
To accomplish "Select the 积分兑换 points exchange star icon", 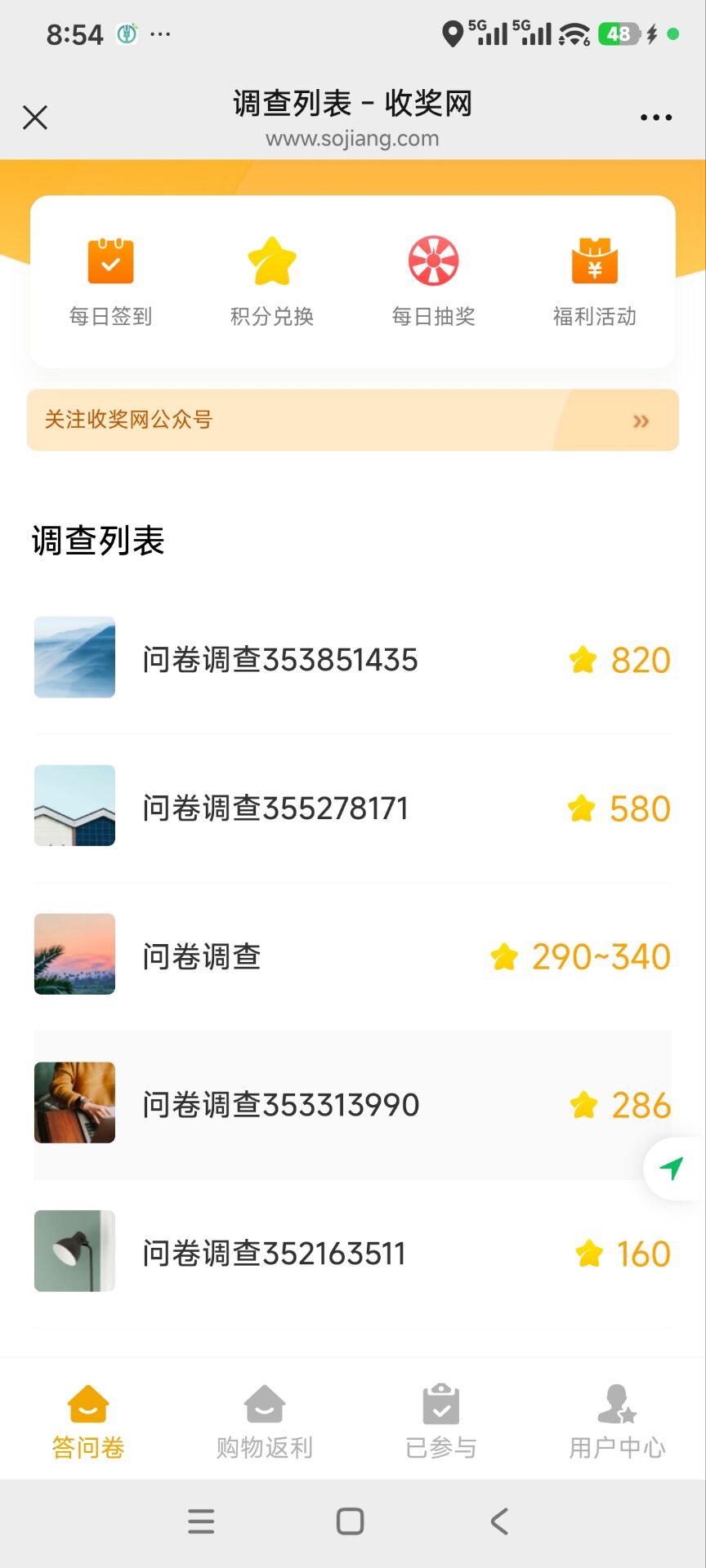I will 272,261.
